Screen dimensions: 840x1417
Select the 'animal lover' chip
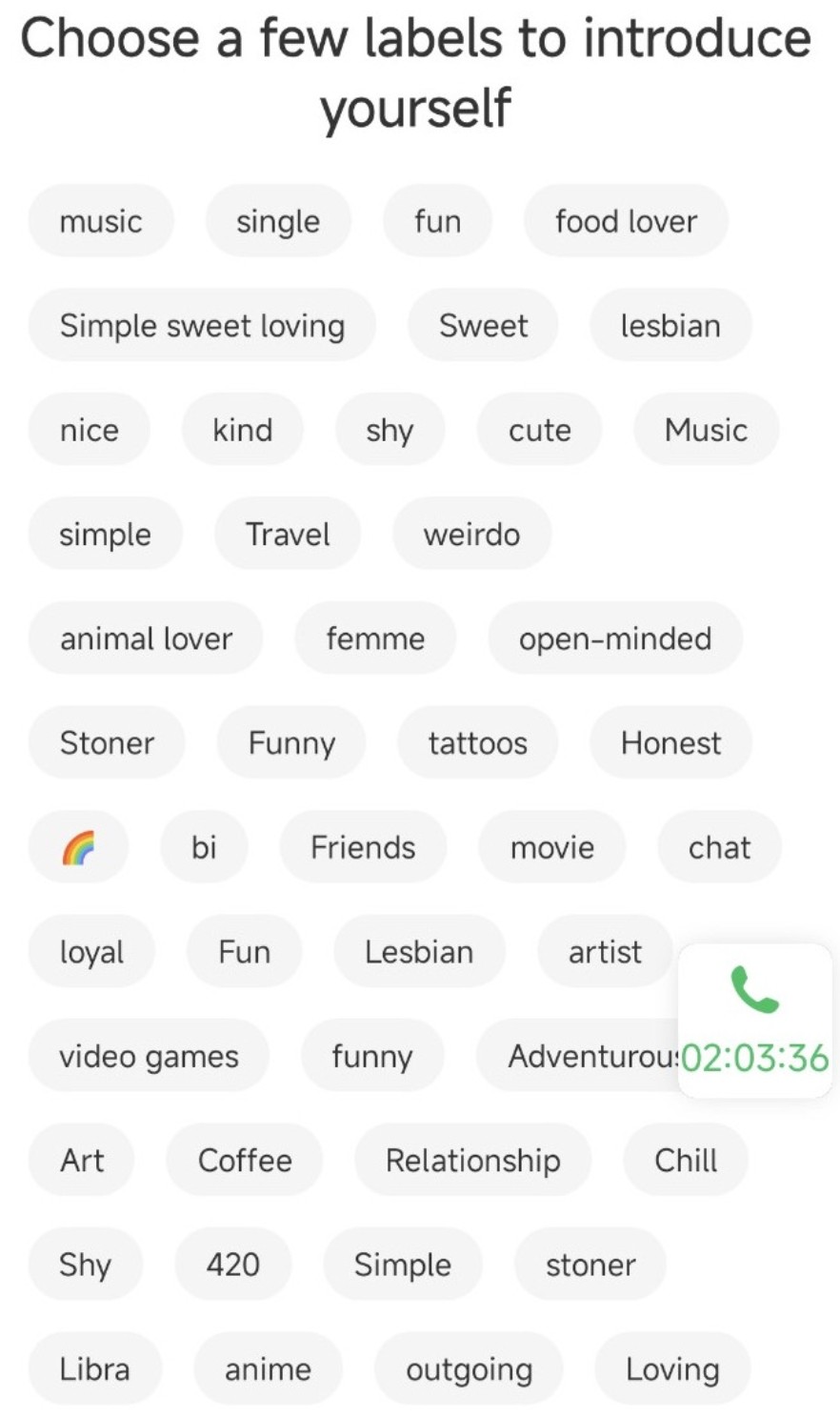click(x=146, y=638)
